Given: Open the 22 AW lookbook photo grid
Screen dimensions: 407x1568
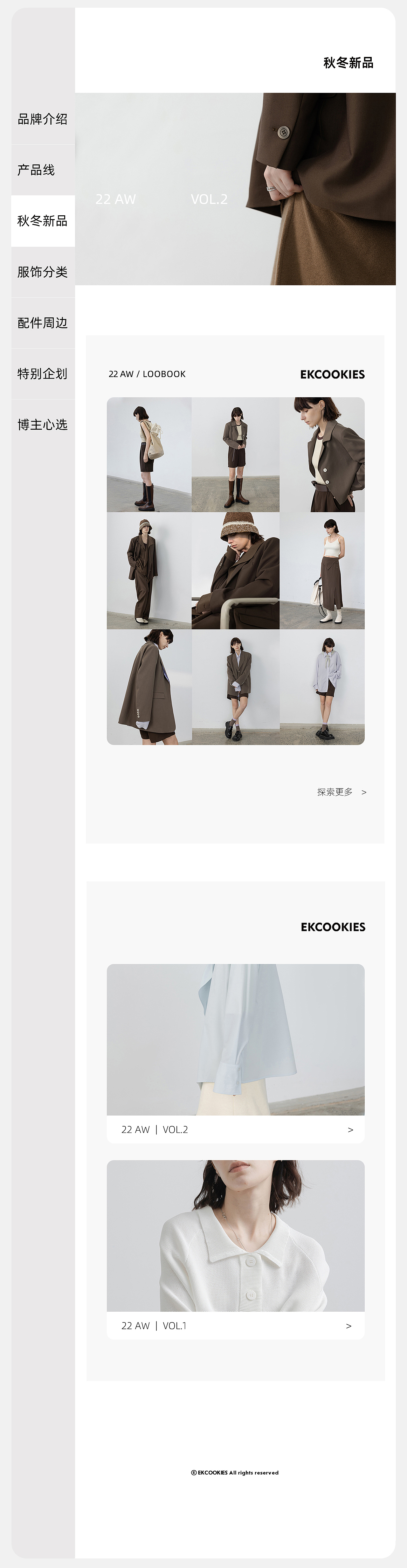Looking at the screenshot, I should point(235,570).
